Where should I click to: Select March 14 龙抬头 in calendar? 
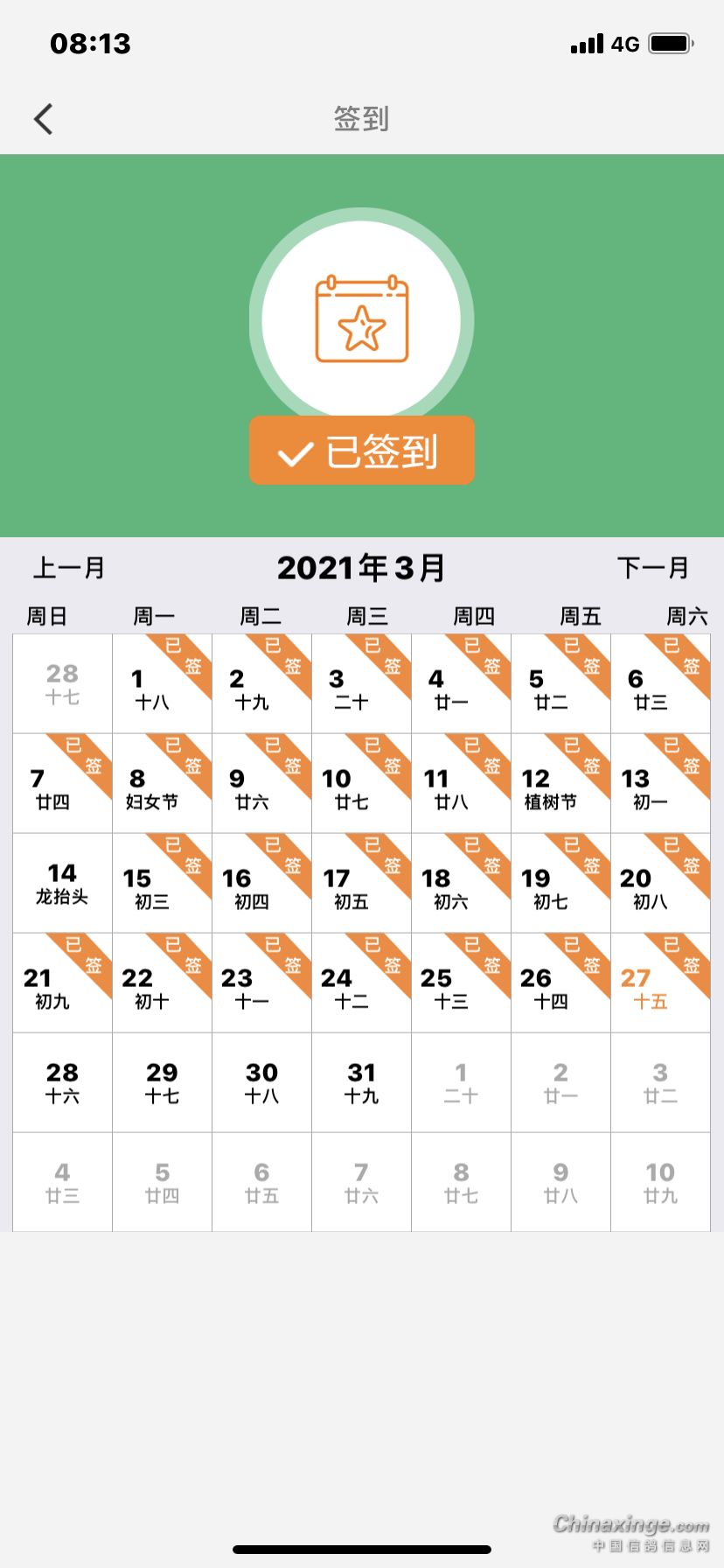[x=62, y=883]
